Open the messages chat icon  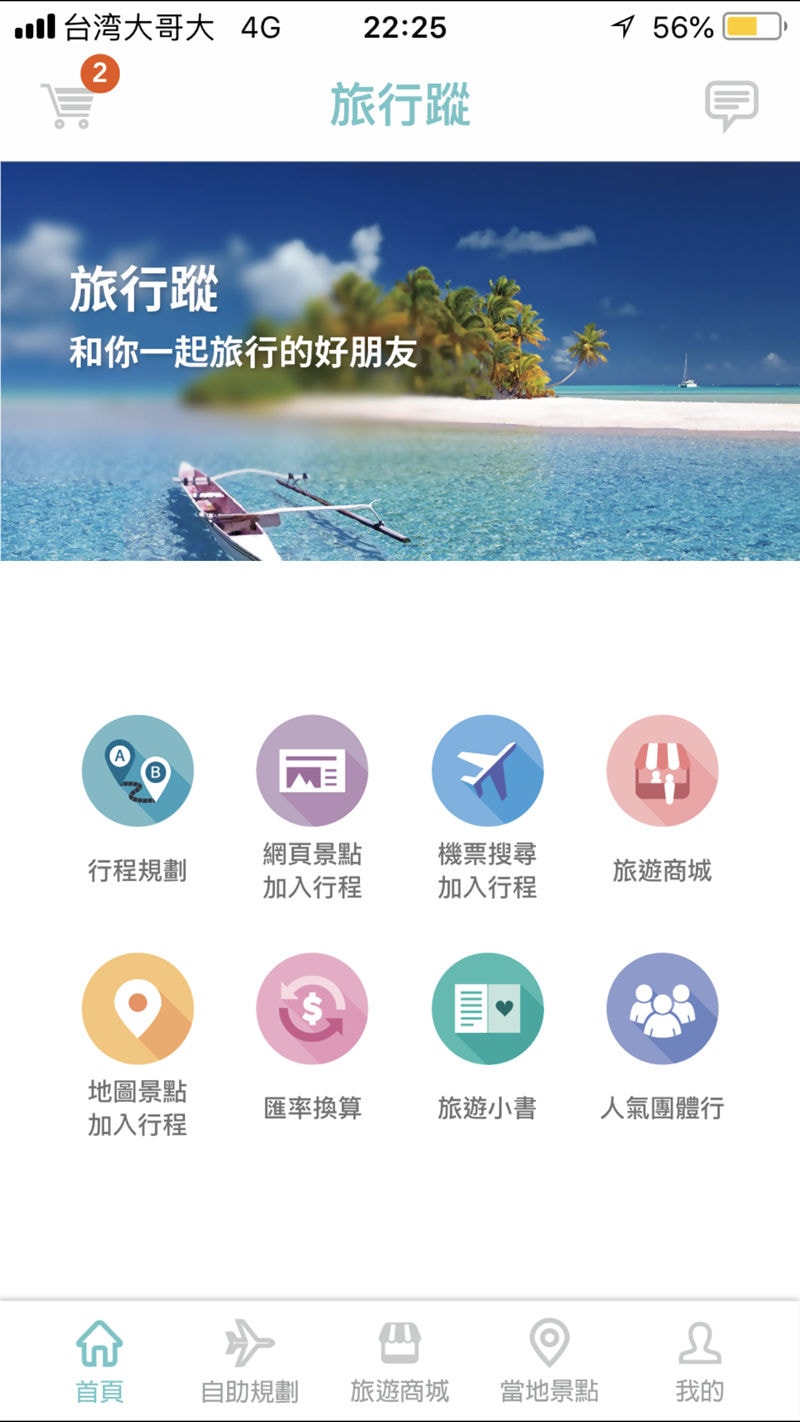731,105
